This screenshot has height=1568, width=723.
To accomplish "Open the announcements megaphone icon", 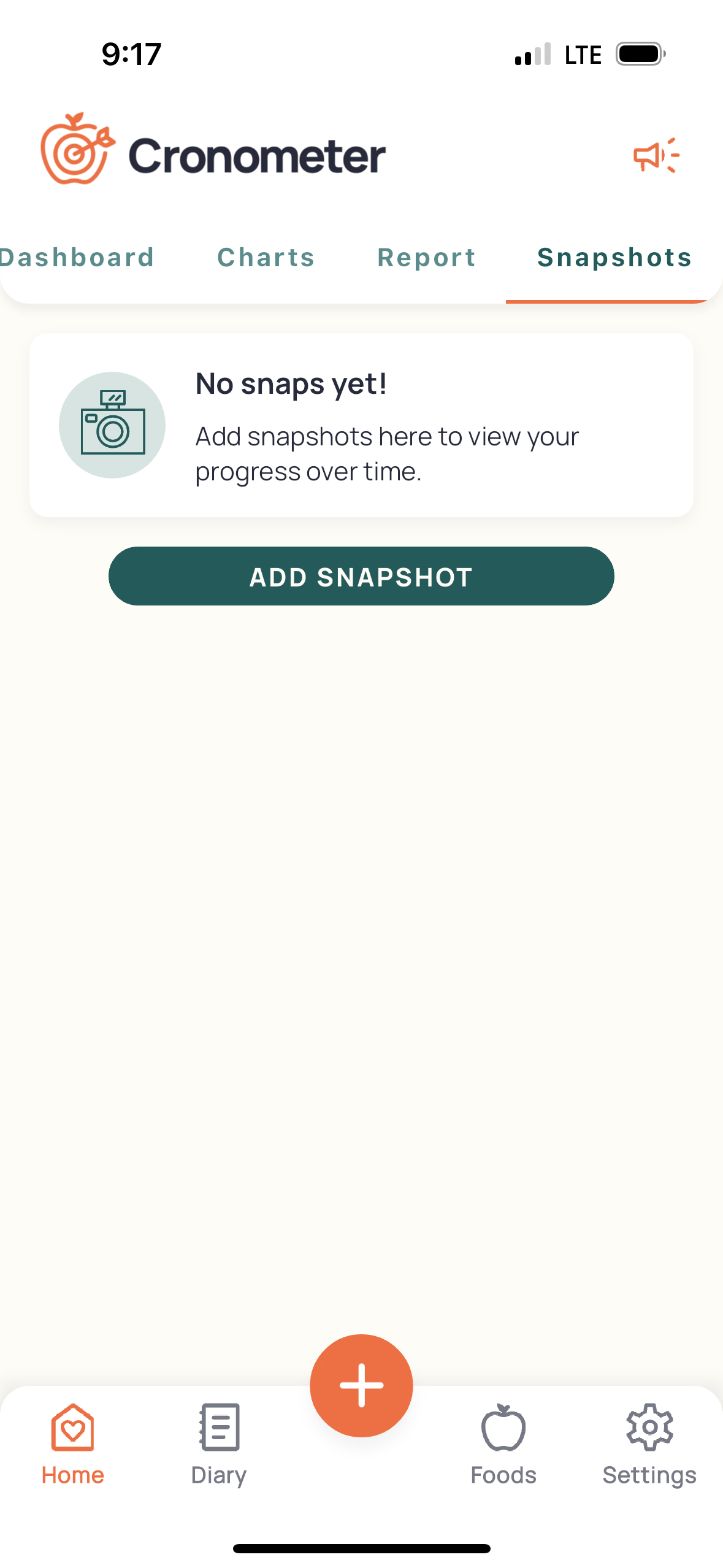I will (x=656, y=156).
